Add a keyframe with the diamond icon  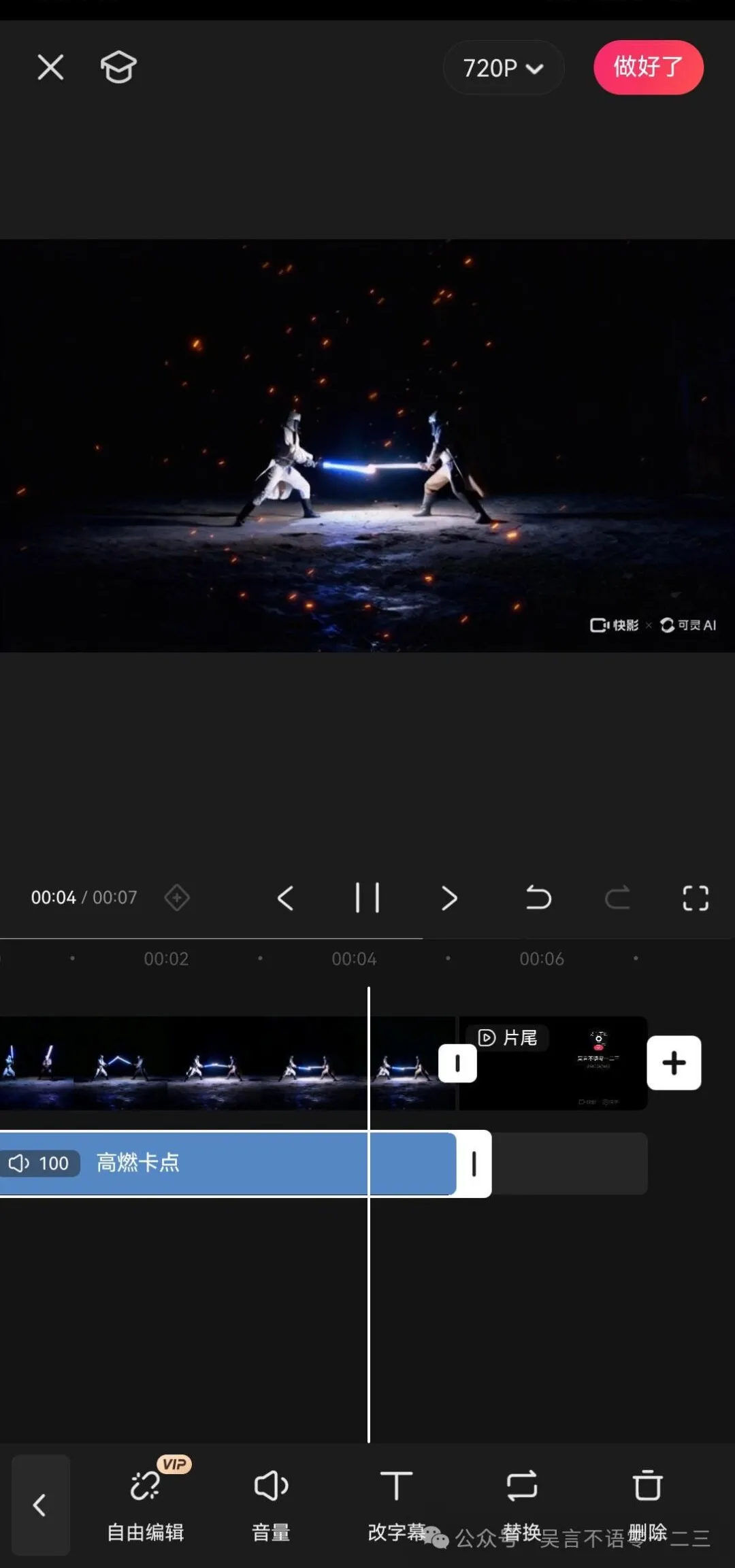point(177,898)
